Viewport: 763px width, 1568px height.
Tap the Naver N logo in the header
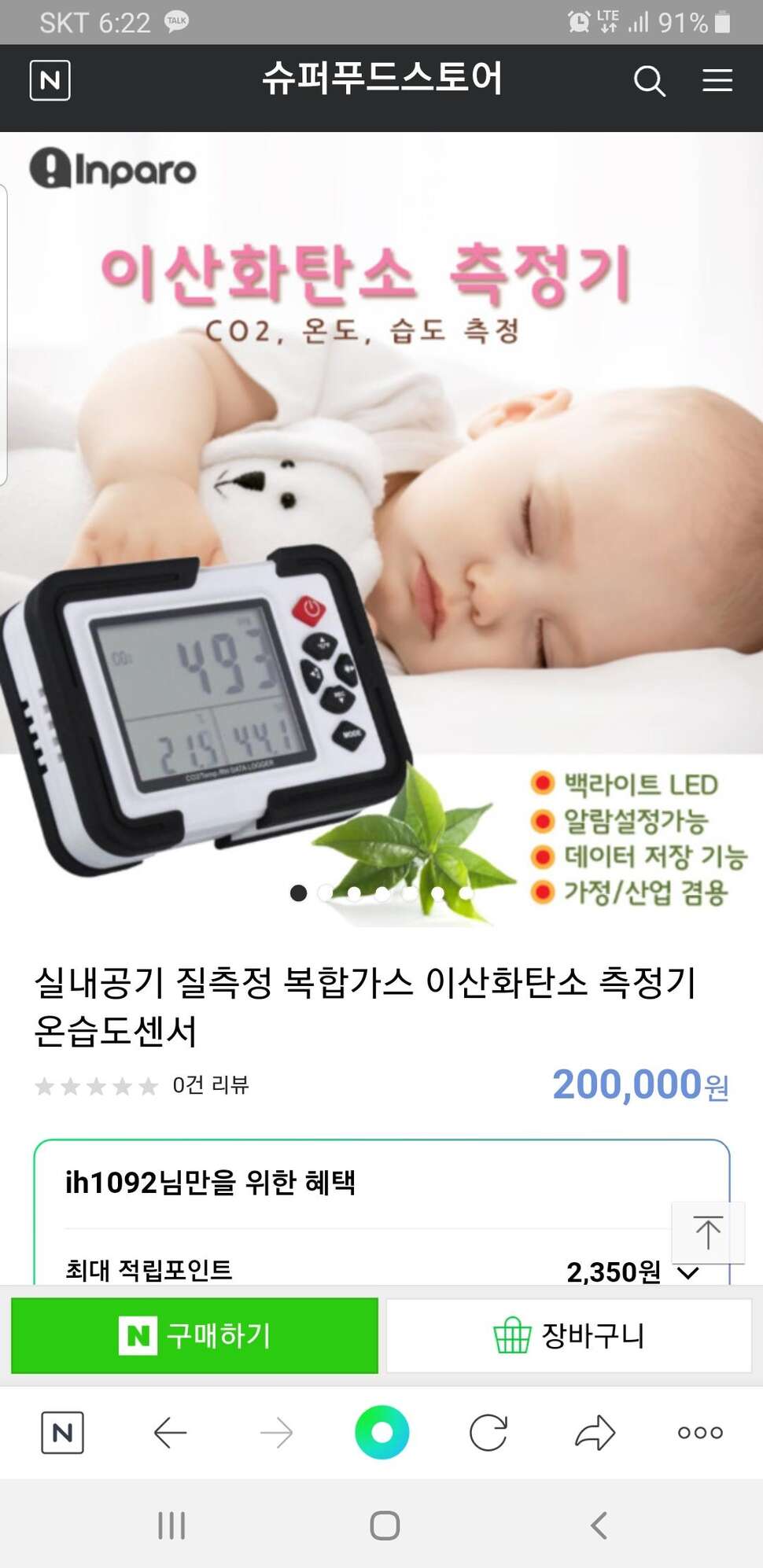pos(50,80)
